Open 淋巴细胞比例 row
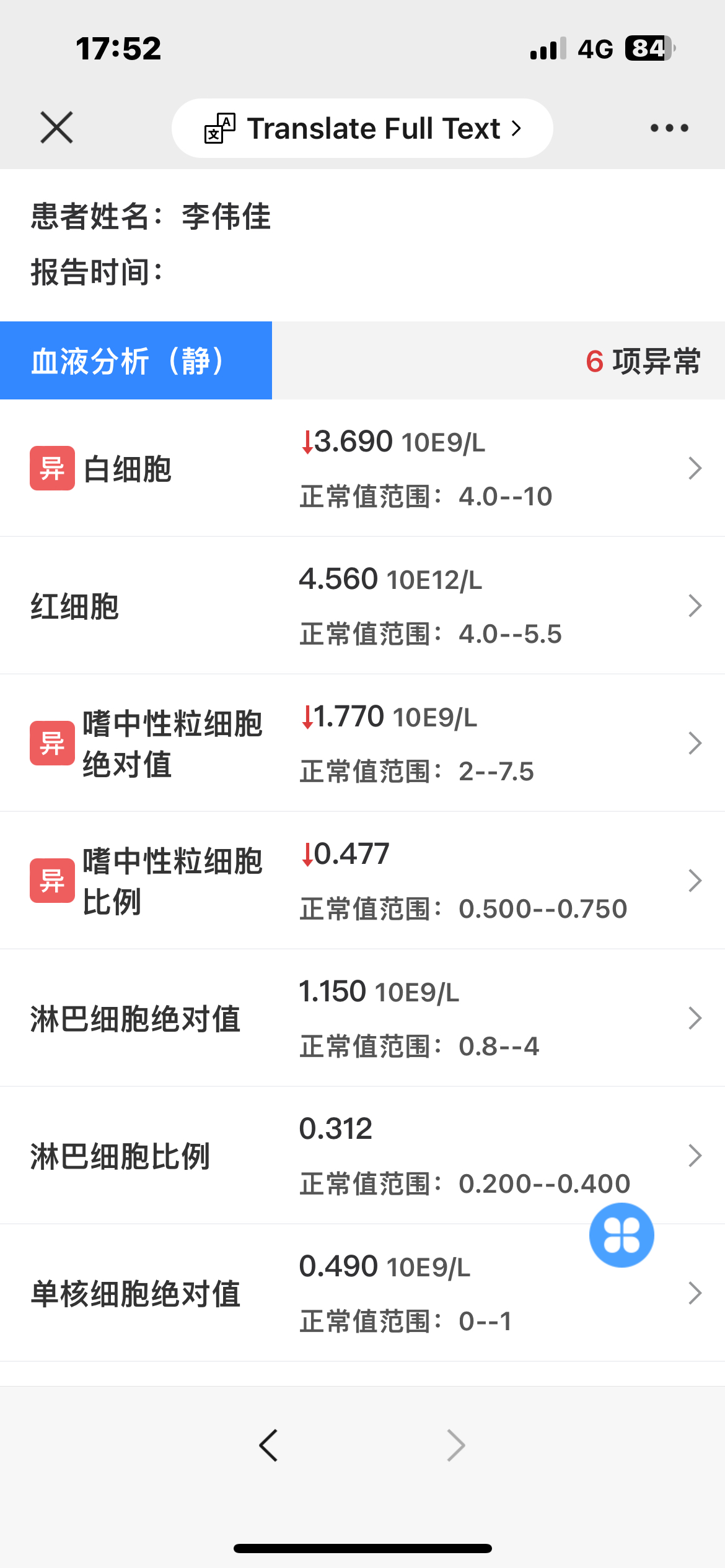The width and height of the screenshot is (725, 1568). [362, 1156]
